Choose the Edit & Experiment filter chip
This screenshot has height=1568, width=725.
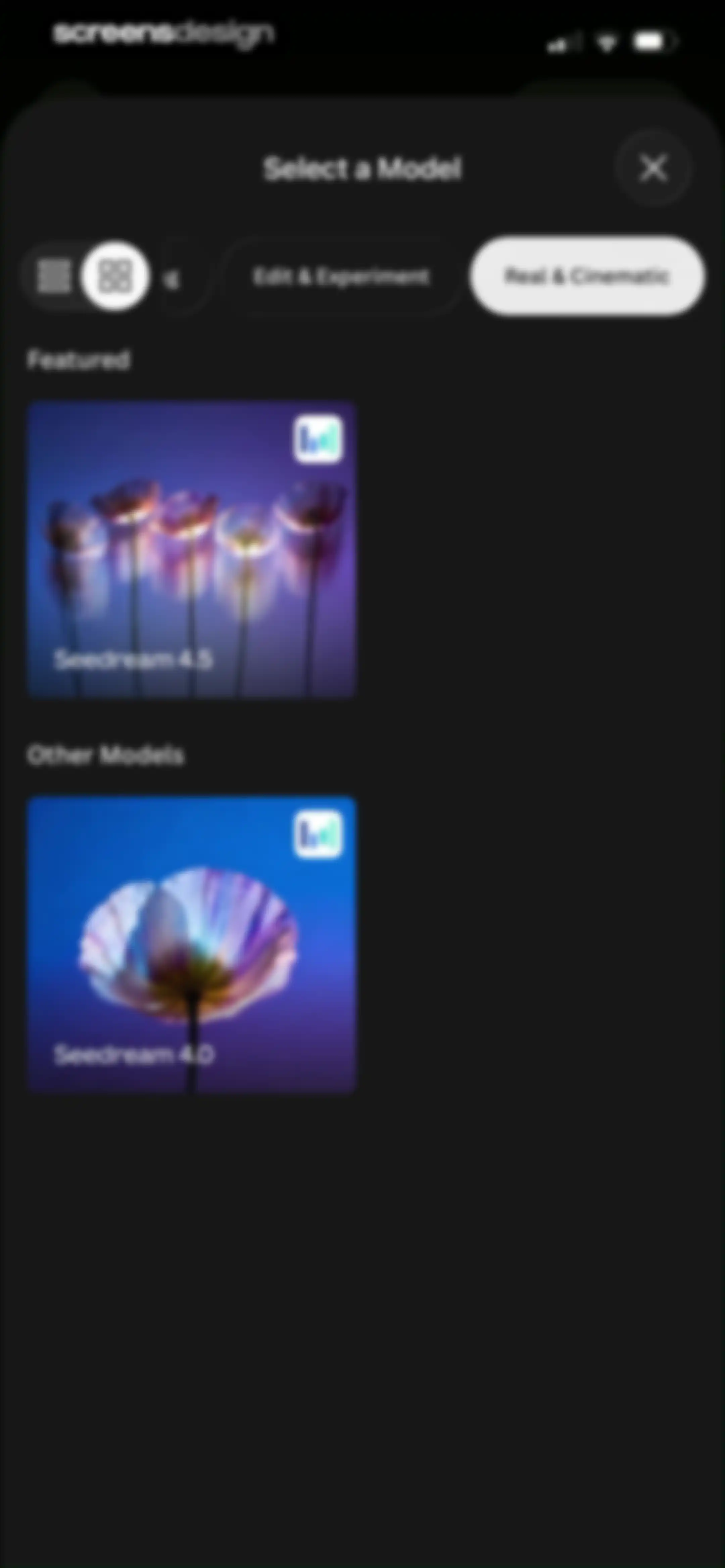tap(341, 276)
